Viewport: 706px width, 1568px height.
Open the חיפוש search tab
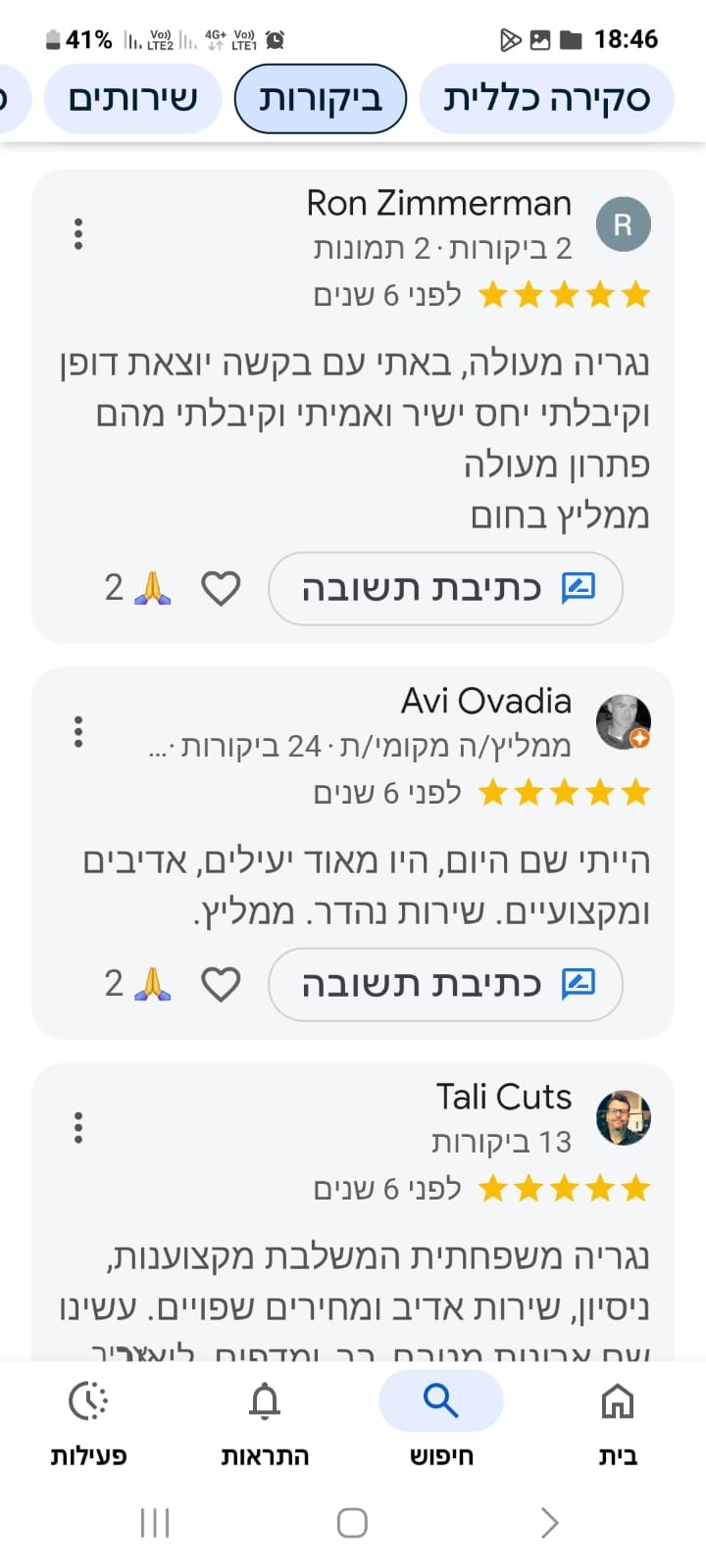tap(441, 1421)
